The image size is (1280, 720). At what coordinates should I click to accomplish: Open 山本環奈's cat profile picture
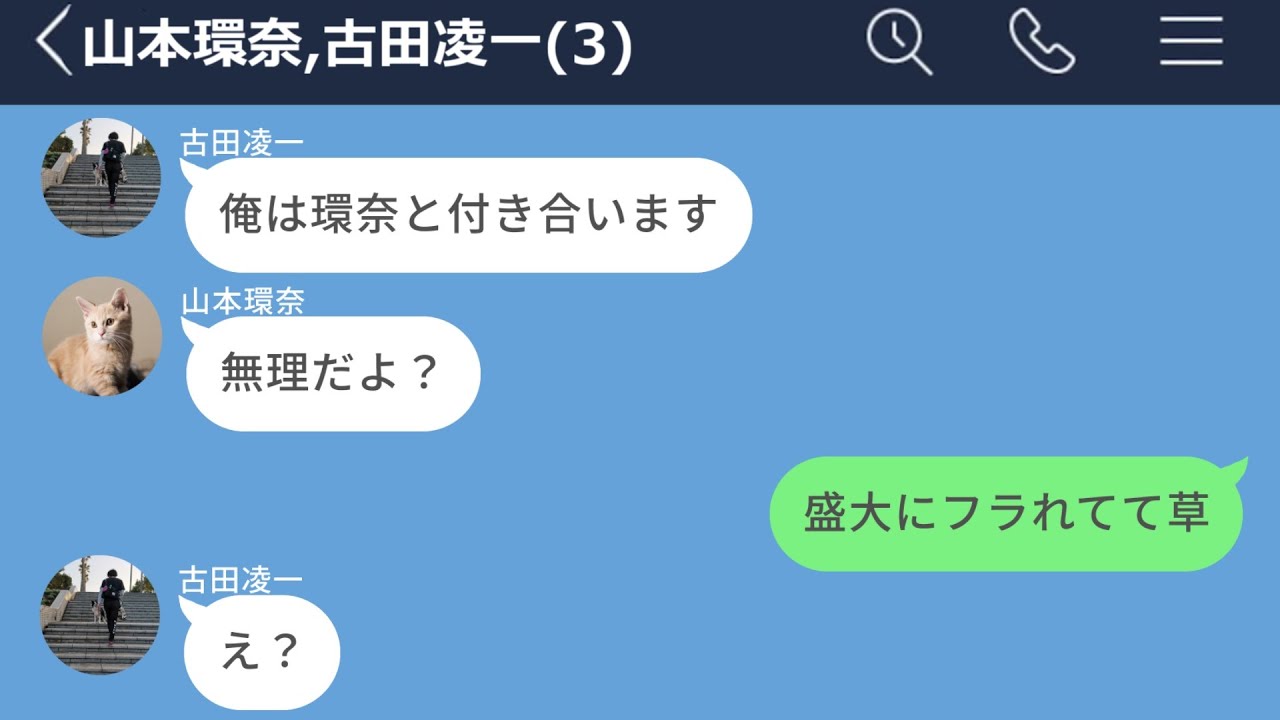(102, 336)
